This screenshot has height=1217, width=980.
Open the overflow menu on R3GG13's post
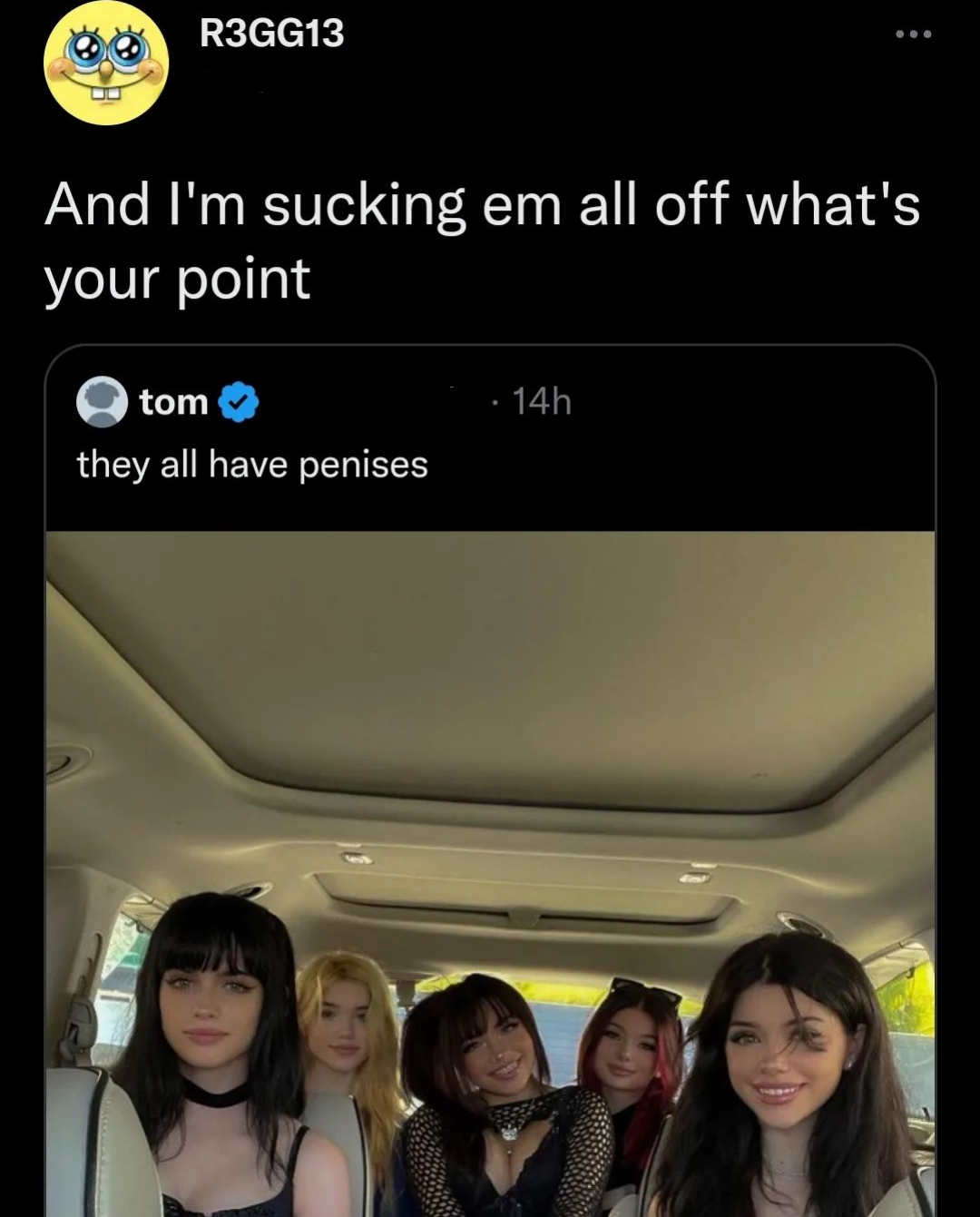pyautogui.click(x=913, y=34)
